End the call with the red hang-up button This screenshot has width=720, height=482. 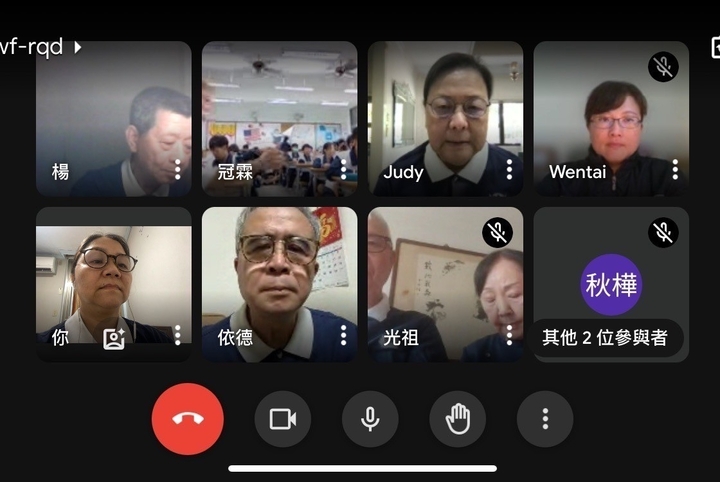[187, 419]
